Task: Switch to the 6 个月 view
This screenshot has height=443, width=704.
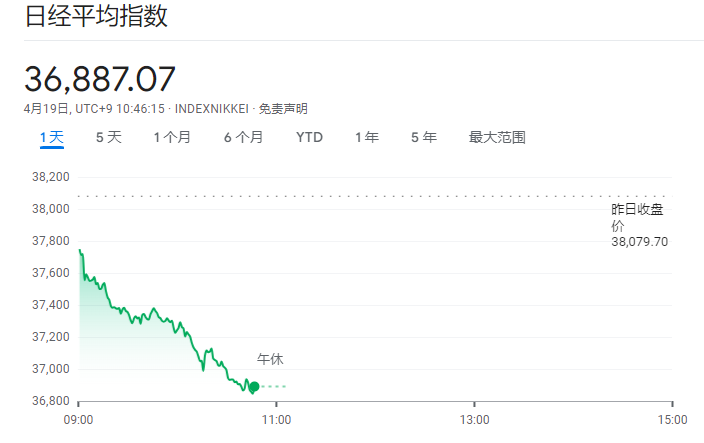Action: click(x=243, y=137)
